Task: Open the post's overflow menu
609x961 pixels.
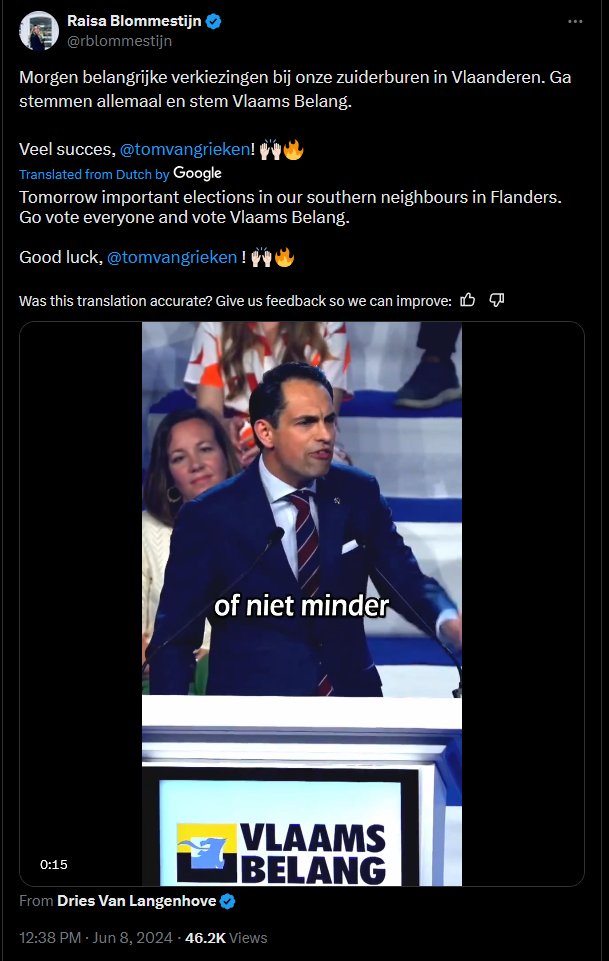Action: point(574,21)
